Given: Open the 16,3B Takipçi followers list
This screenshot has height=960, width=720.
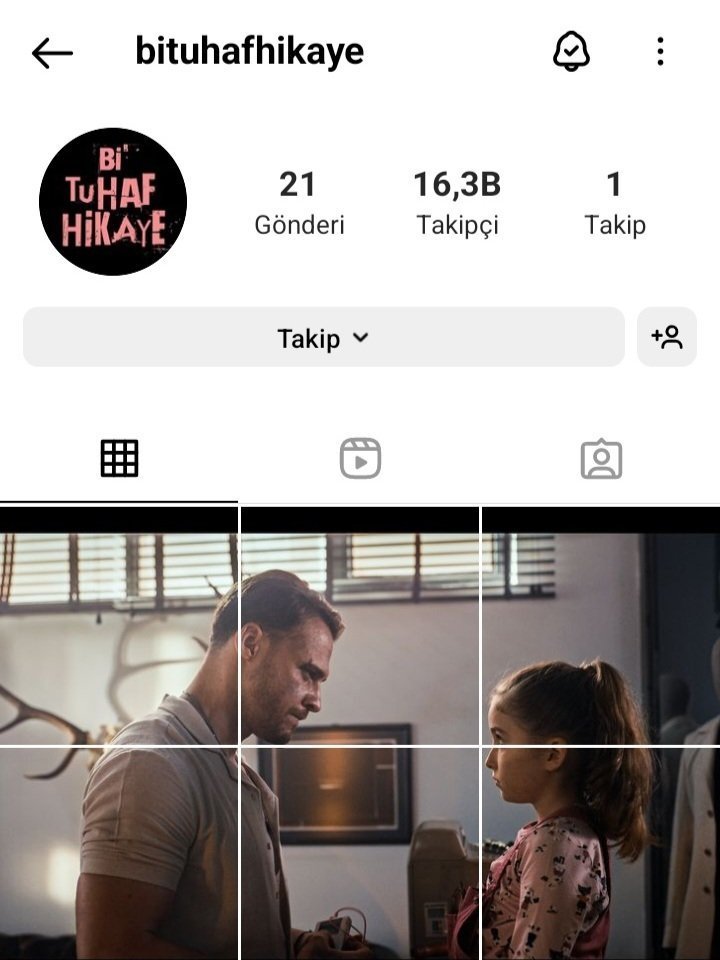Looking at the screenshot, I should (457, 203).
